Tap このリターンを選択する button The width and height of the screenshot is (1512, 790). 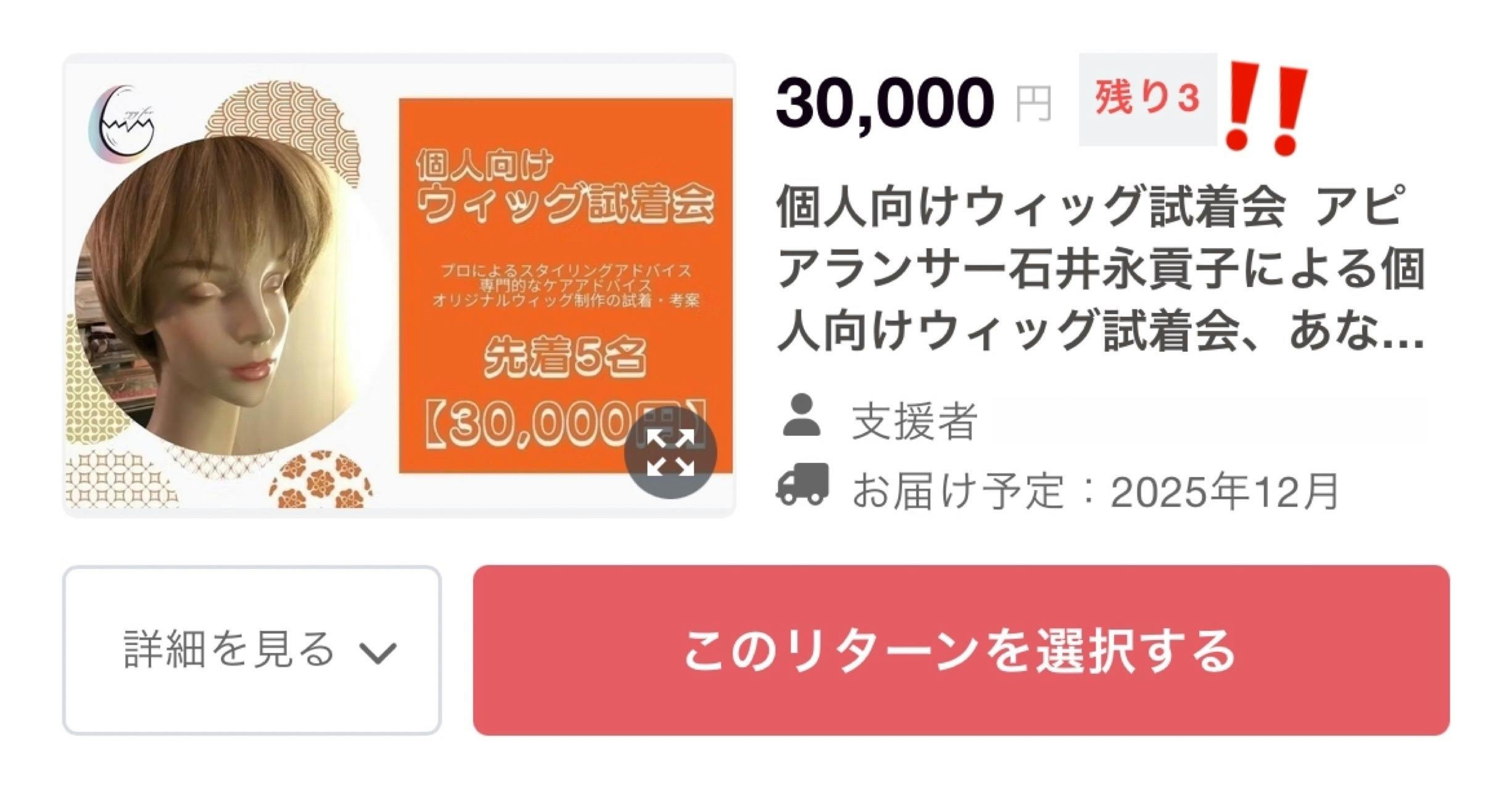pyautogui.click(x=960, y=650)
